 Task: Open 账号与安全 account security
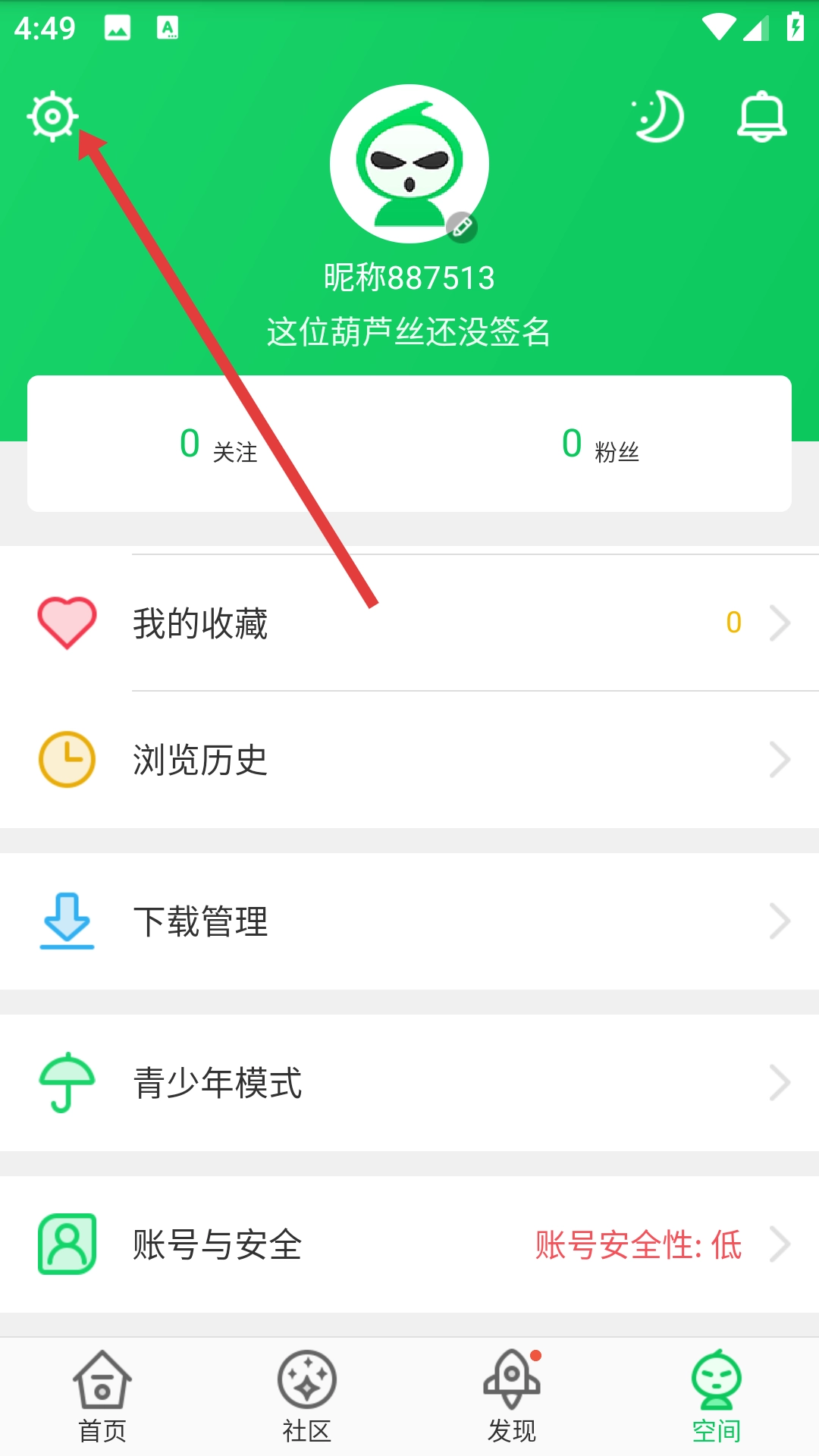pyautogui.click(x=409, y=1244)
